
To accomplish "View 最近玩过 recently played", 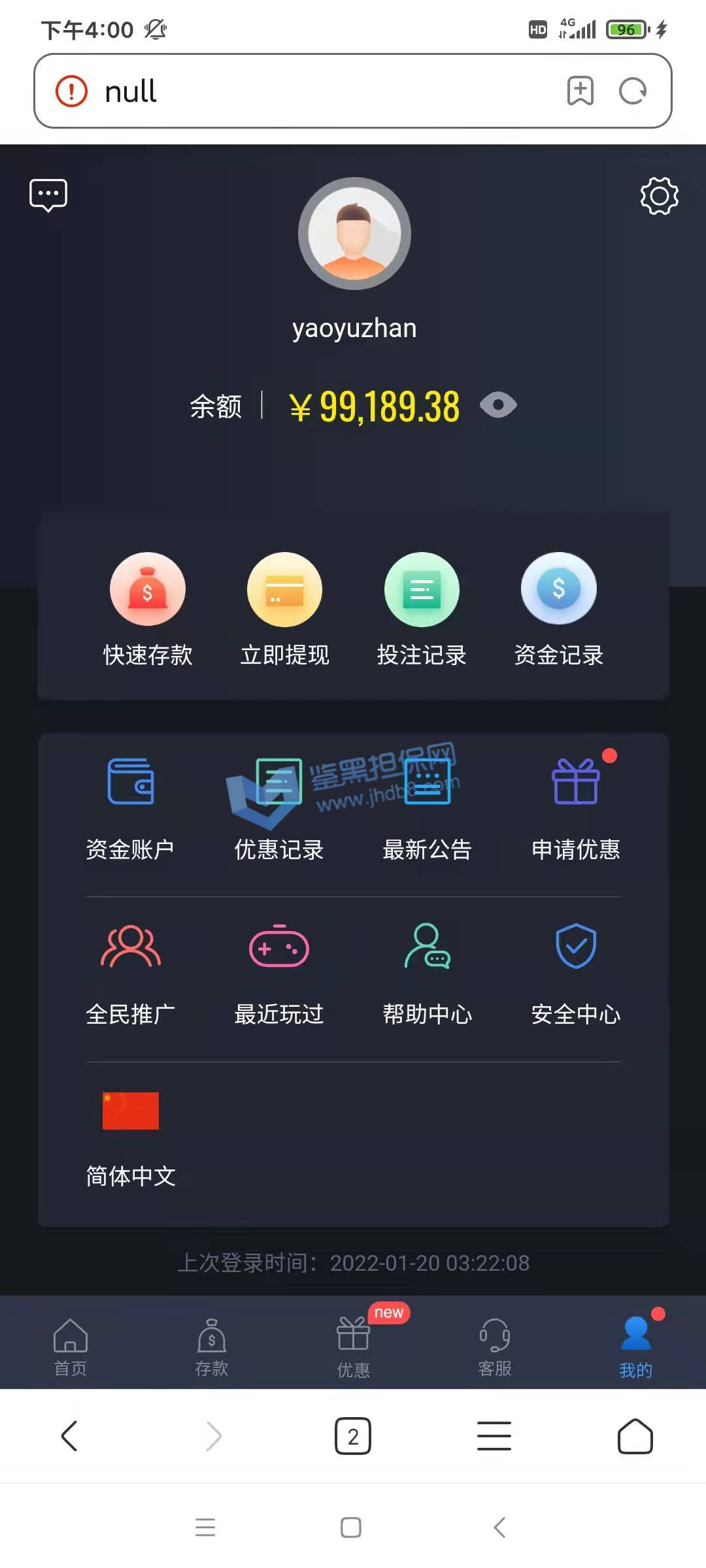I will [279, 973].
